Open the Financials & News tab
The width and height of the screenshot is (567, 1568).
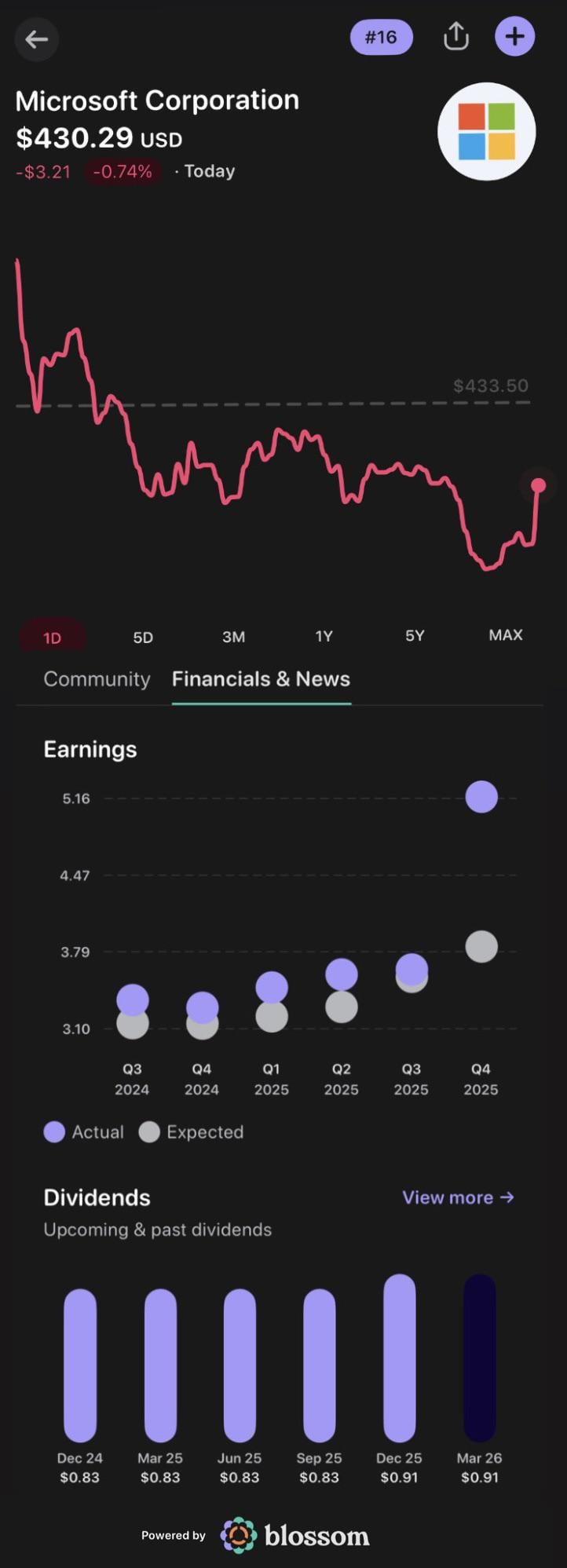(x=261, y=679)
